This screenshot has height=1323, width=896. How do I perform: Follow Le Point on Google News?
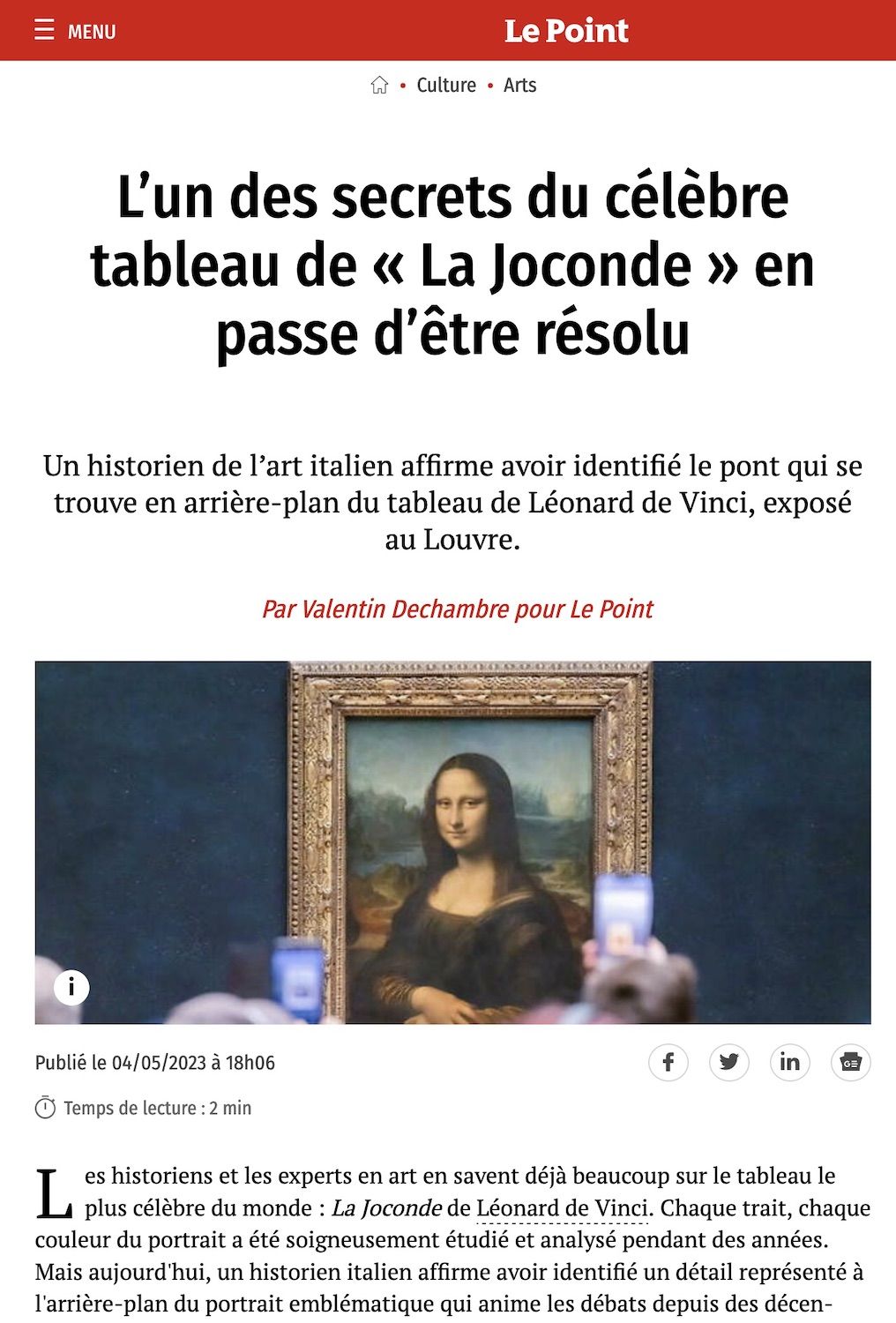point(850,1062)
